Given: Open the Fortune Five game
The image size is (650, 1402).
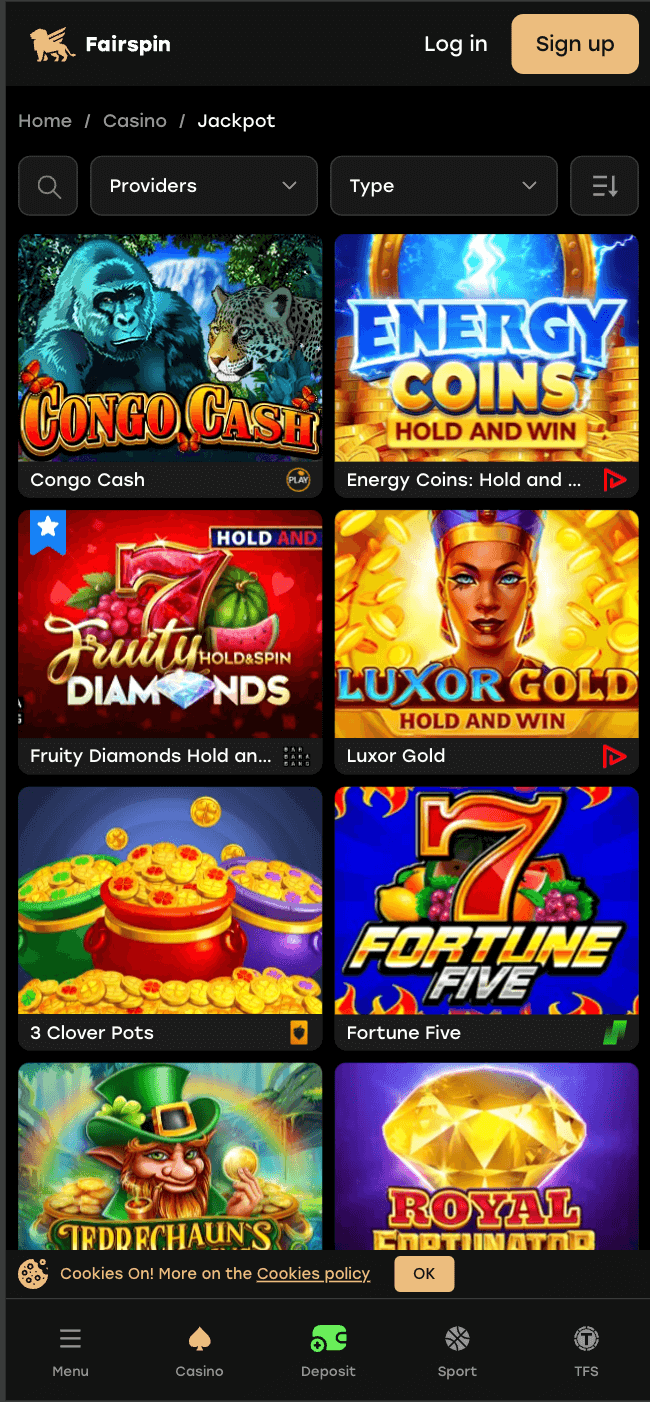Looking at the screenshot, I should click(487, 919).
